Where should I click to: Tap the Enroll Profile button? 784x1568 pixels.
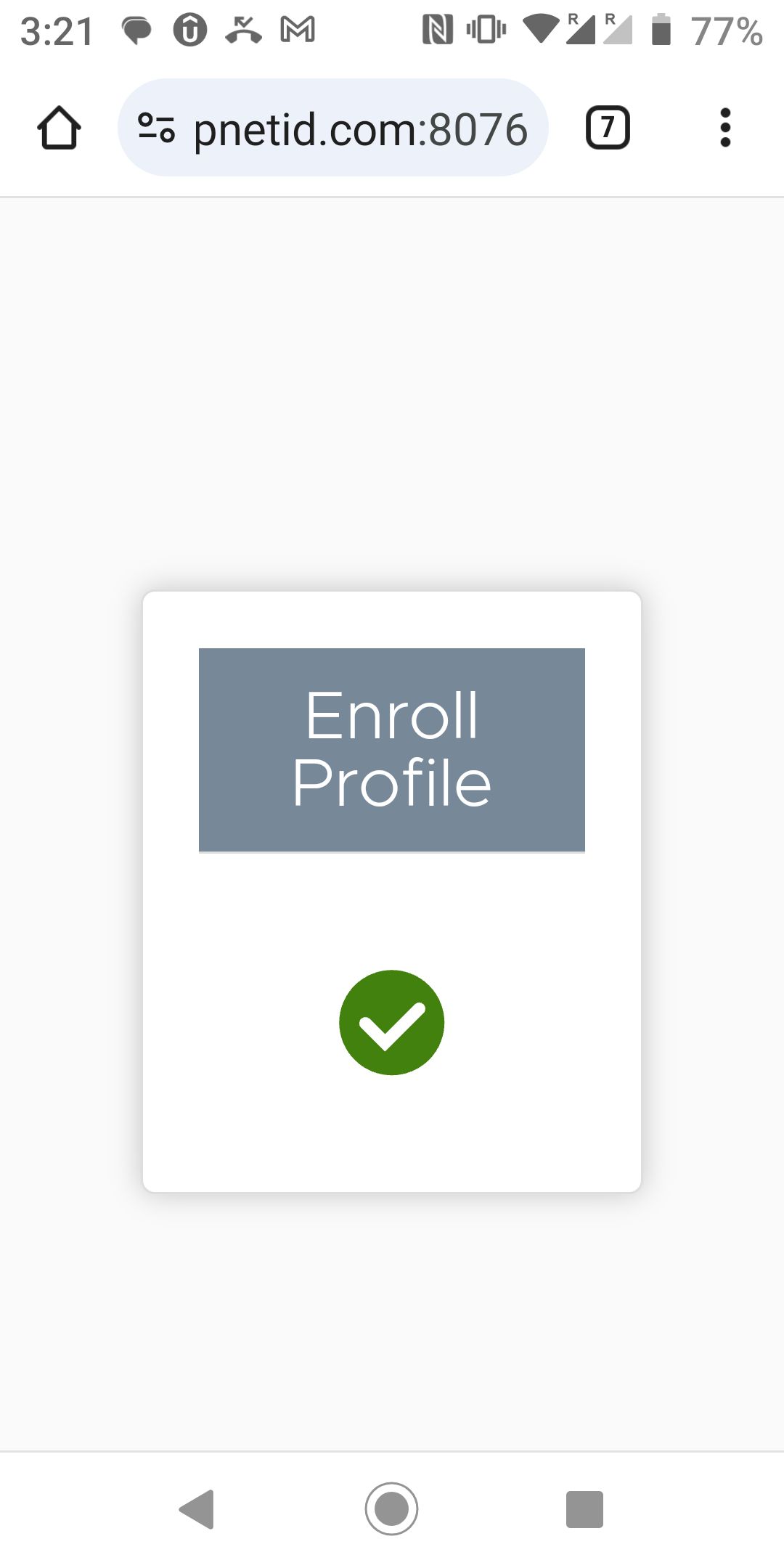(x=391, y=749)
